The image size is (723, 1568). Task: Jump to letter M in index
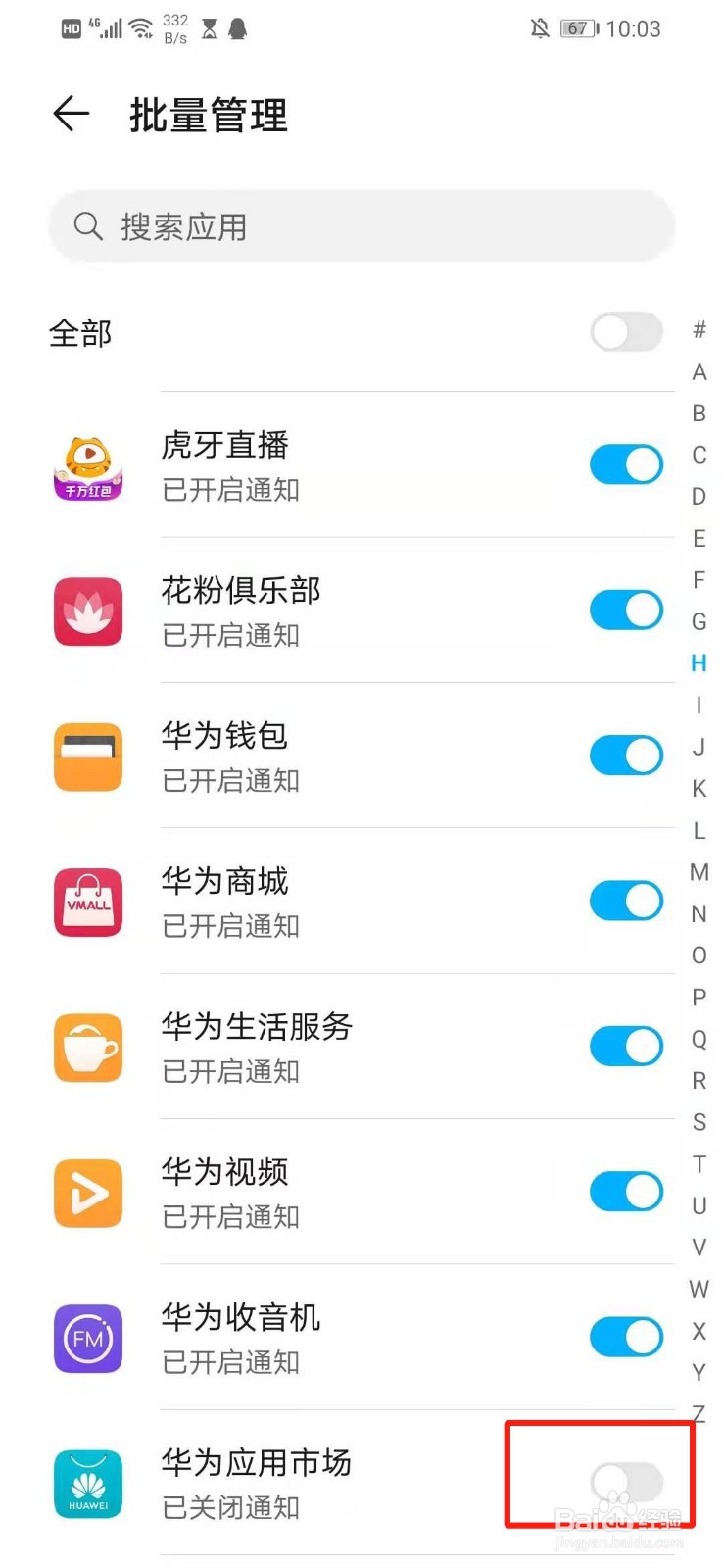699,872
